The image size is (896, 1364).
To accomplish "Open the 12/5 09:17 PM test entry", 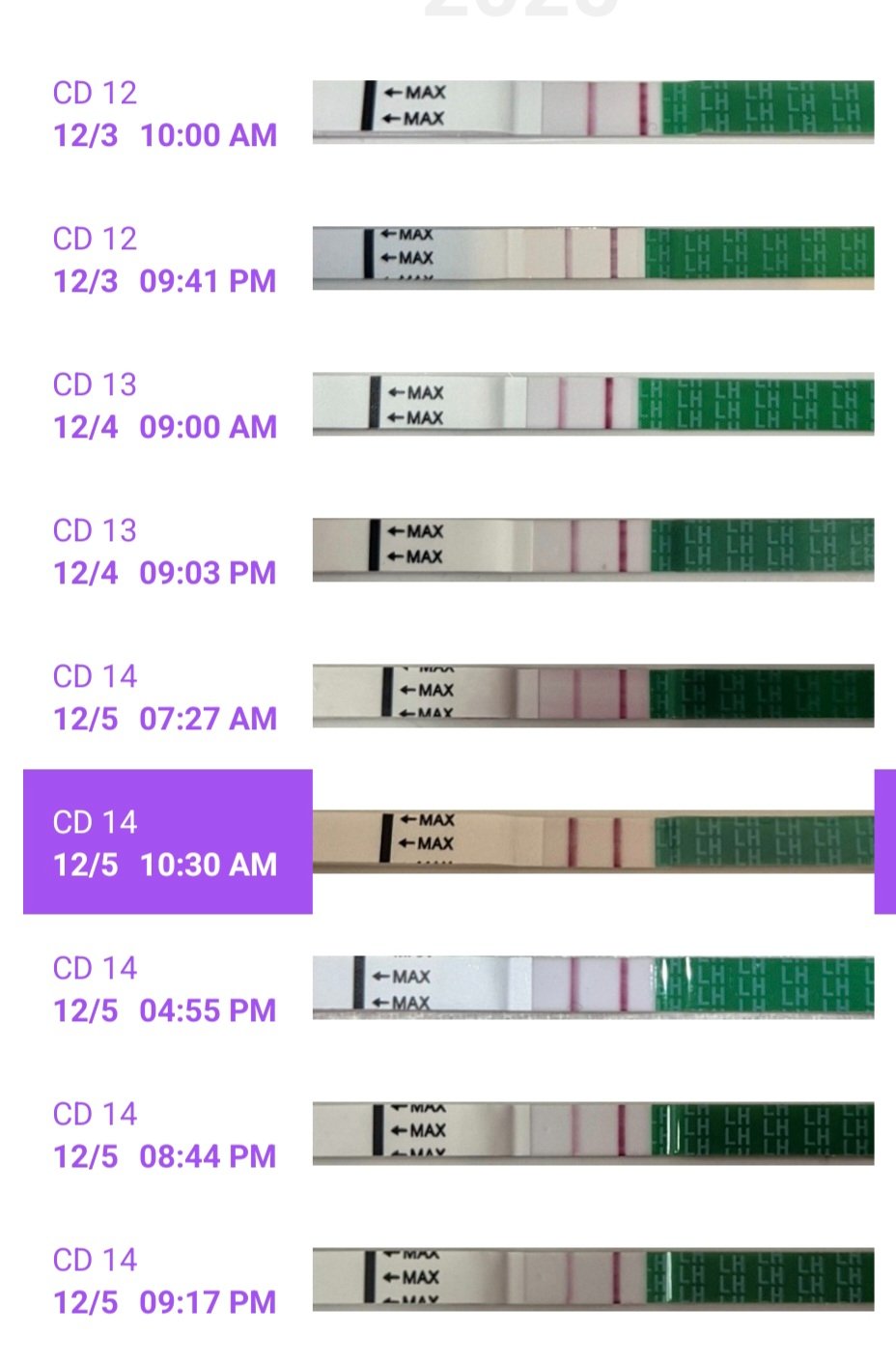I will click(165, 1281).
